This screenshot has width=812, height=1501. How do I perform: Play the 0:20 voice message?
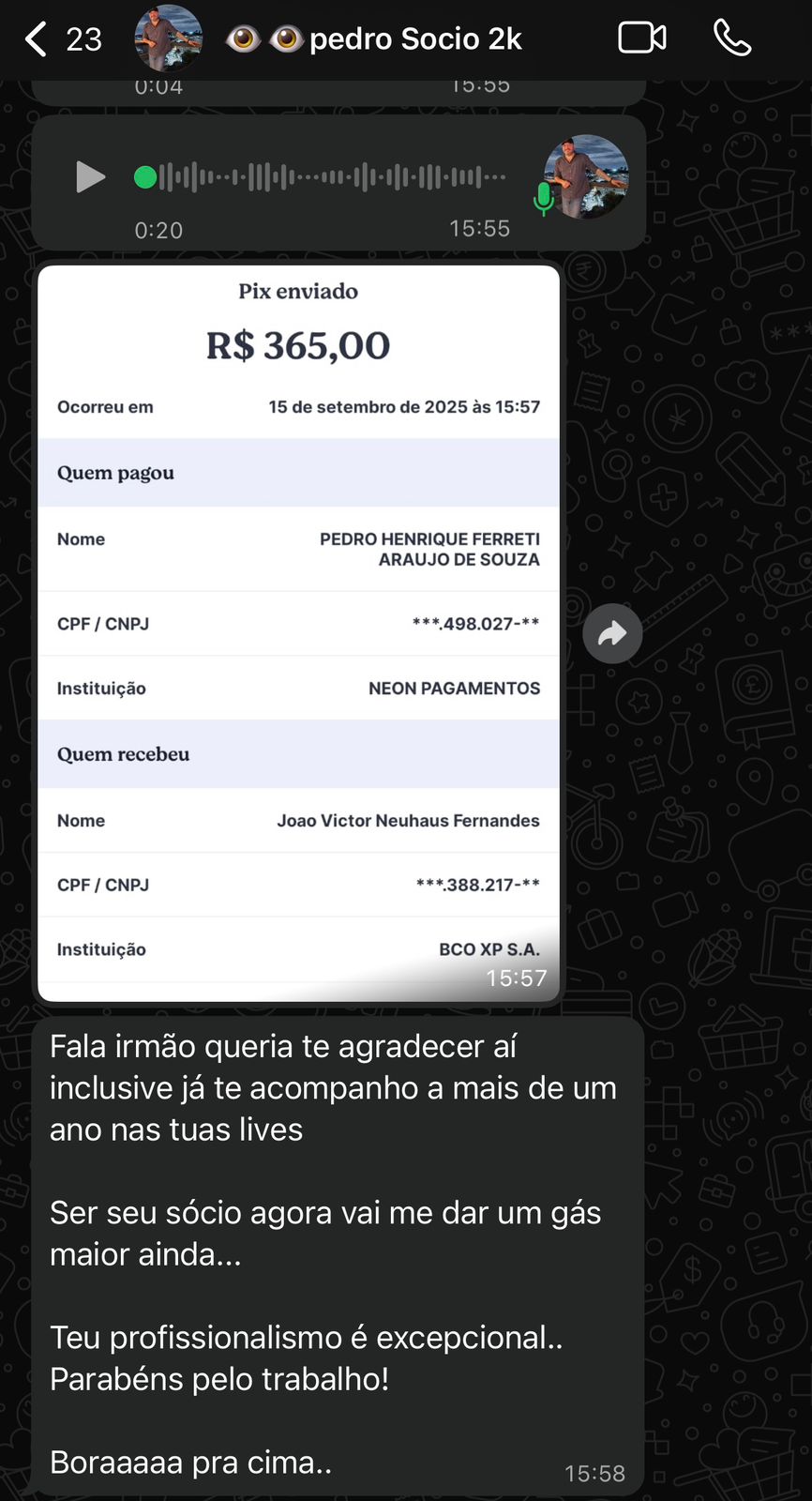[x=90, y=176]
